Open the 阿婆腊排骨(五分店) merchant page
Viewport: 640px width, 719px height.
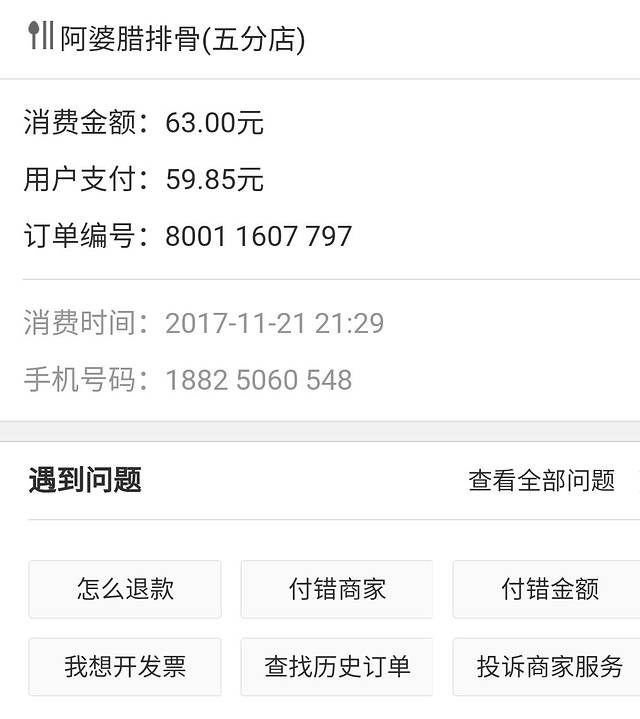[180, 40]
